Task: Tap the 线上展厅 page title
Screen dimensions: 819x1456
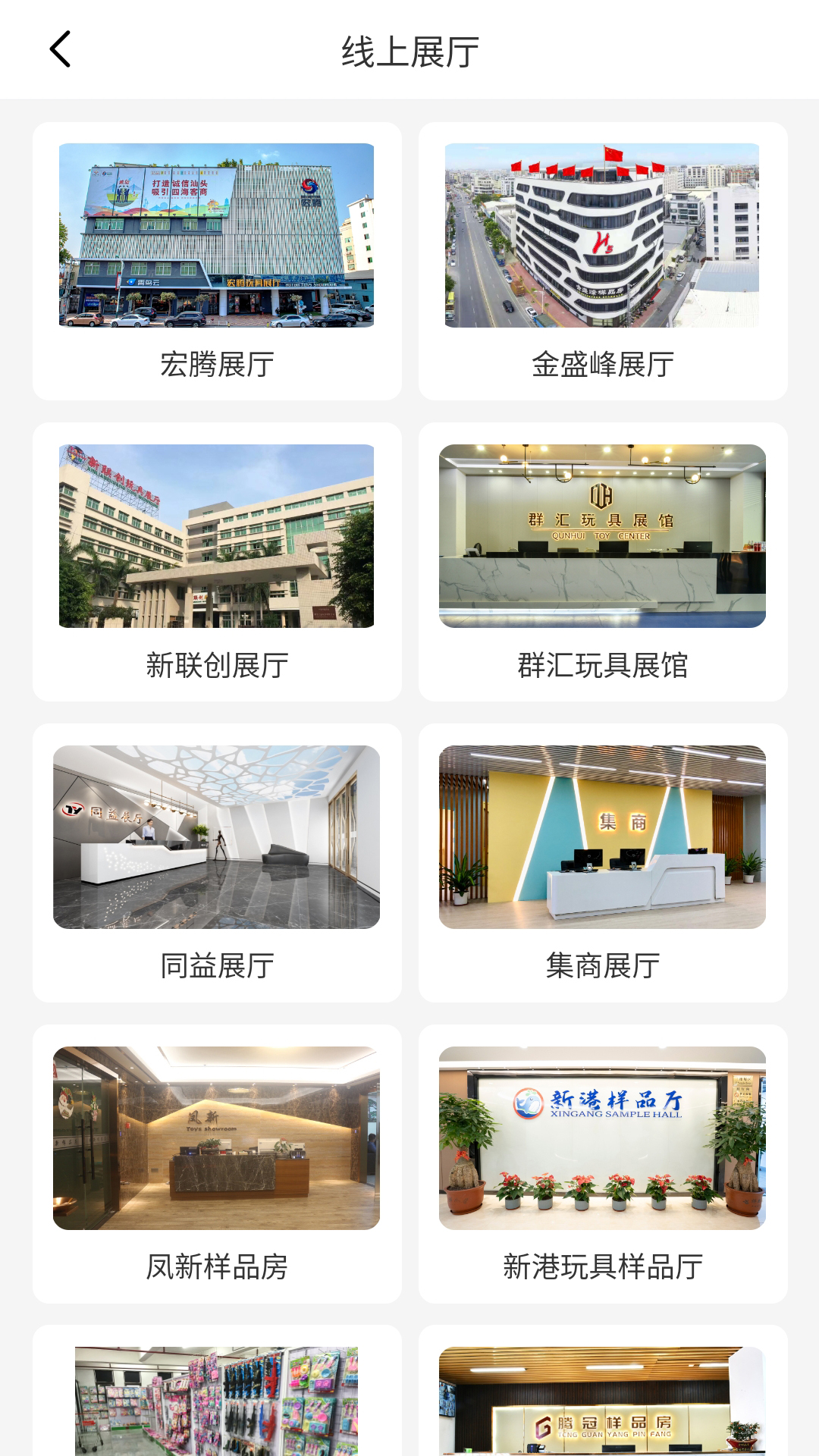Action: (x=409, y=52)
